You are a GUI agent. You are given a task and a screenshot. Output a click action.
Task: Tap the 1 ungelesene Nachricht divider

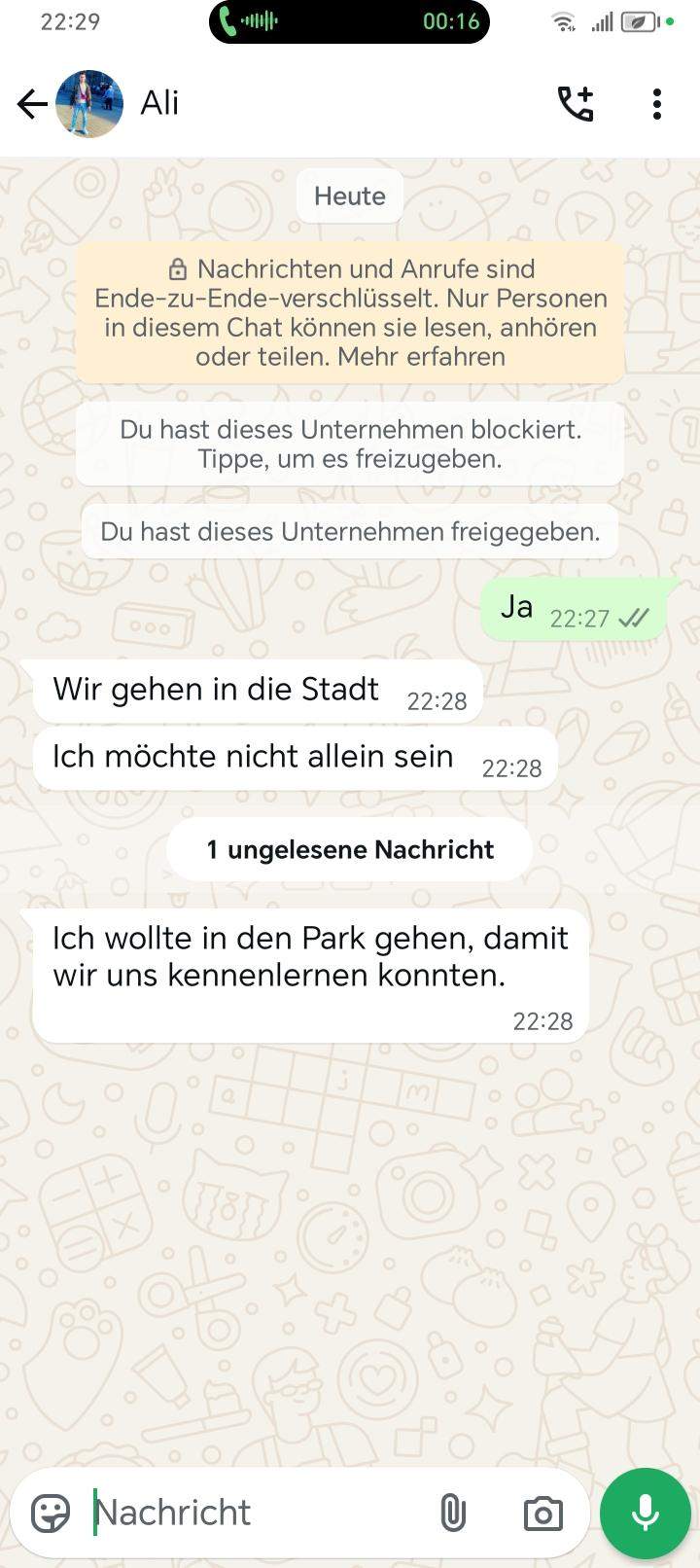349,848
